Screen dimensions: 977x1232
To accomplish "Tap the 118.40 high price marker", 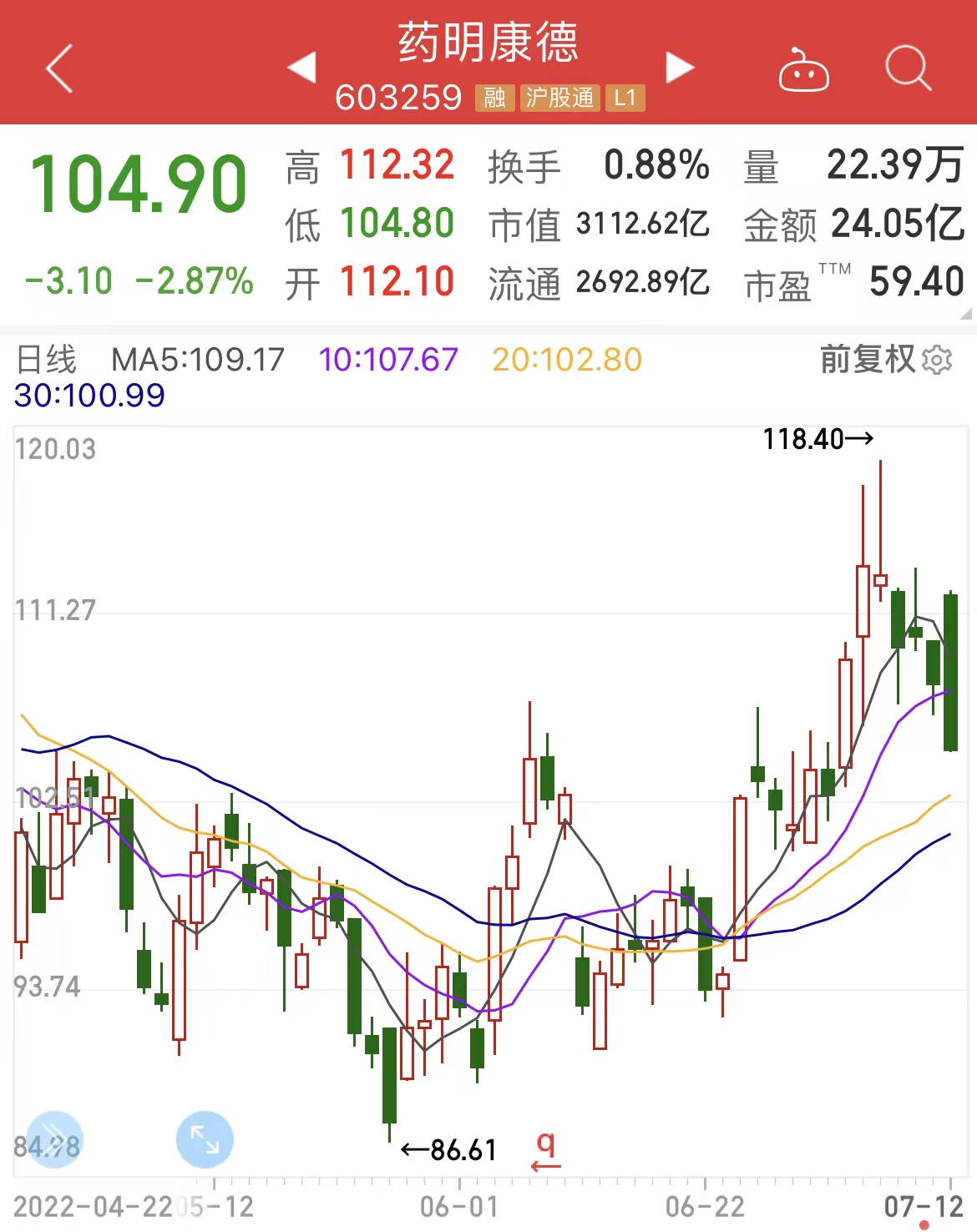I will [x=804, y=437].
